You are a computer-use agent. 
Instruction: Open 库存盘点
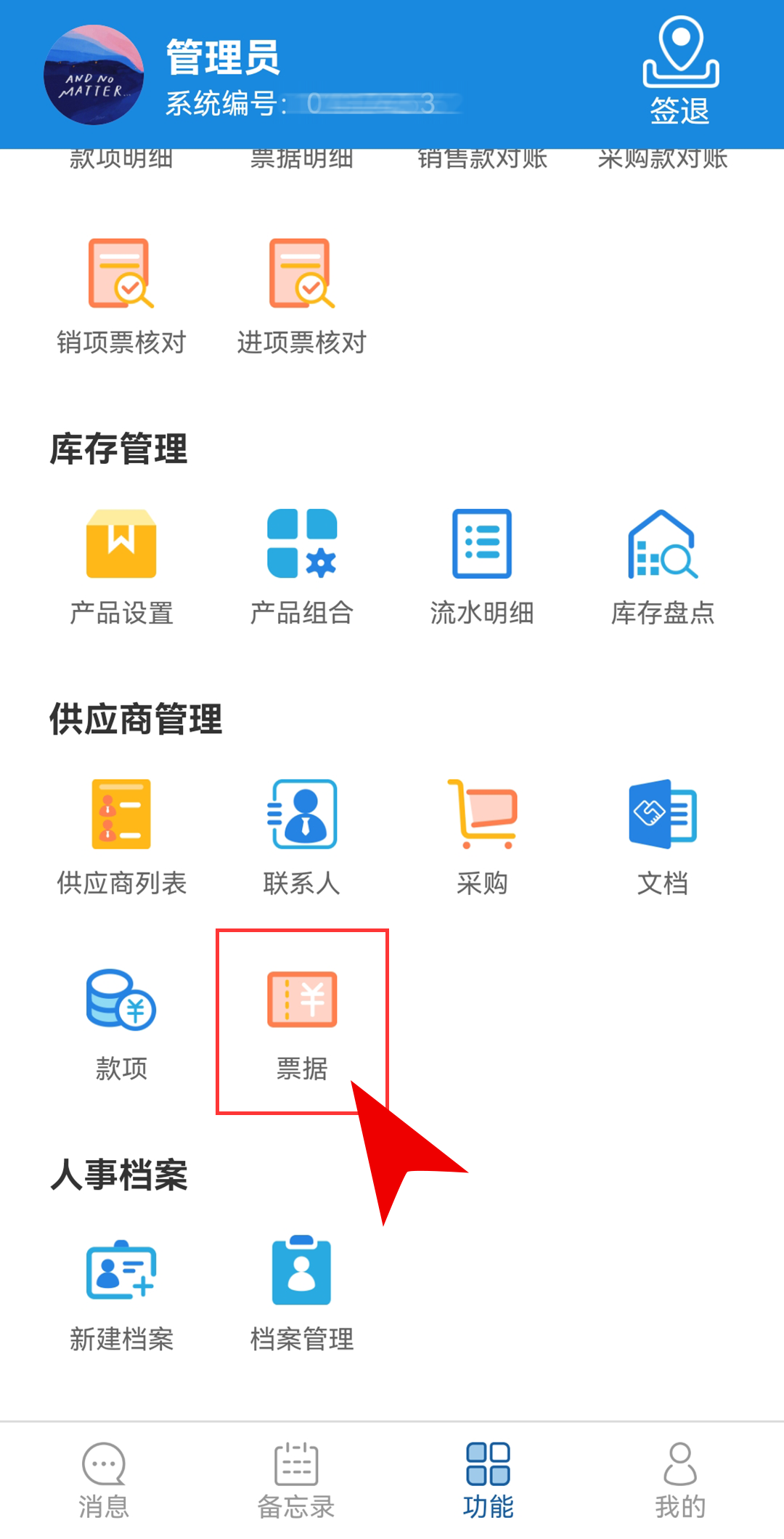pyautogui.click(x=662, y=566)
